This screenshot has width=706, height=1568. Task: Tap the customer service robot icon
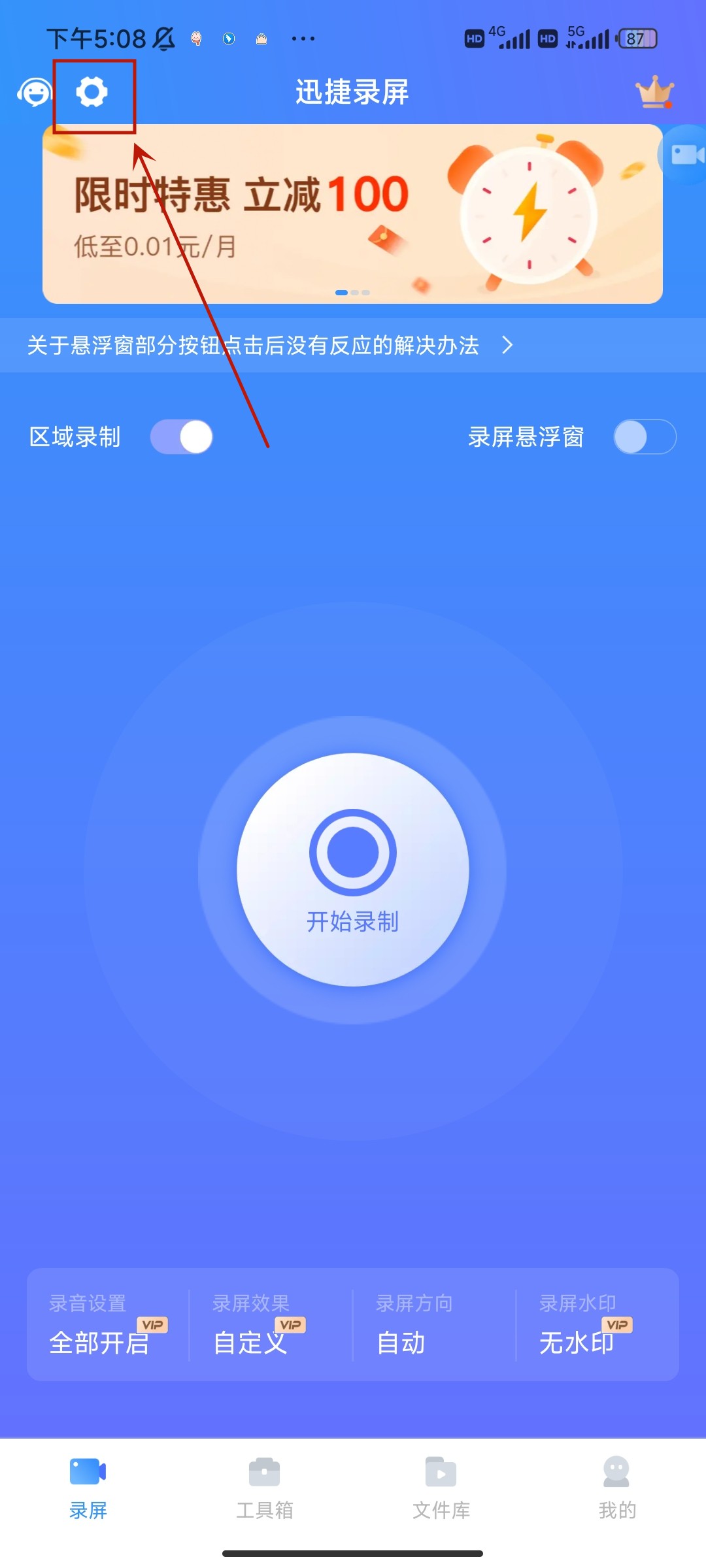(34, 93)
